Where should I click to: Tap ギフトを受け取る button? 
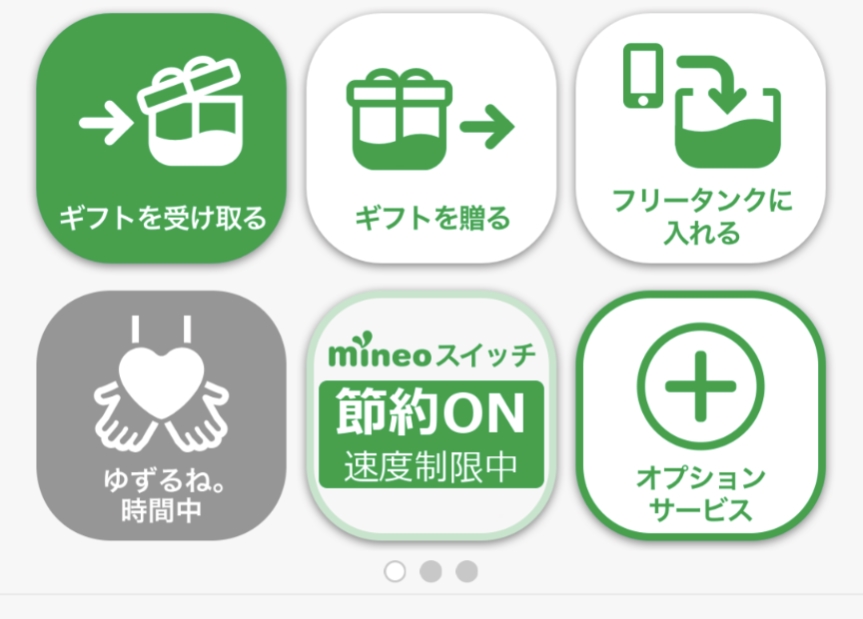click(161, 138)
